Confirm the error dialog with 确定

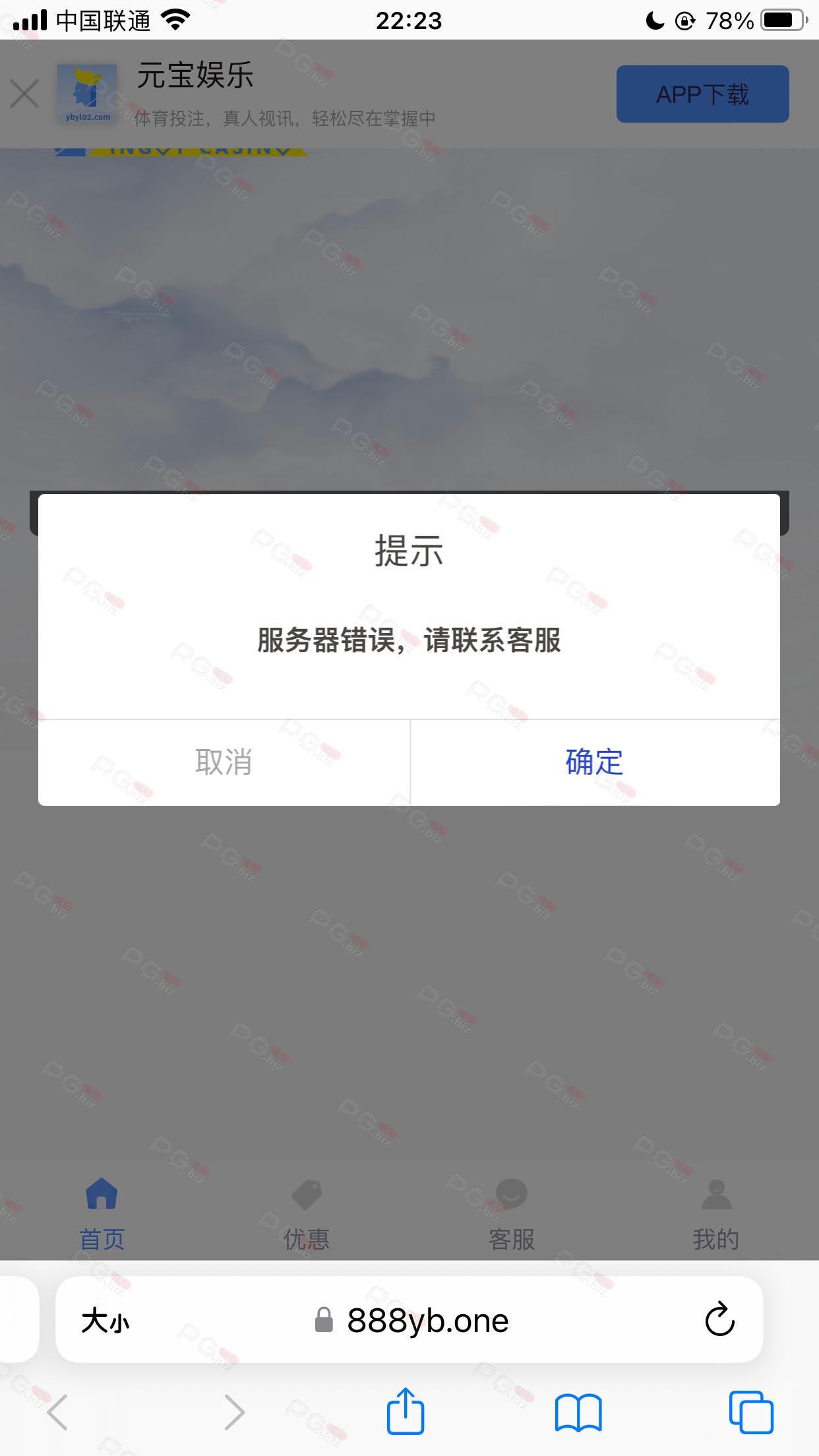point(595,762)
